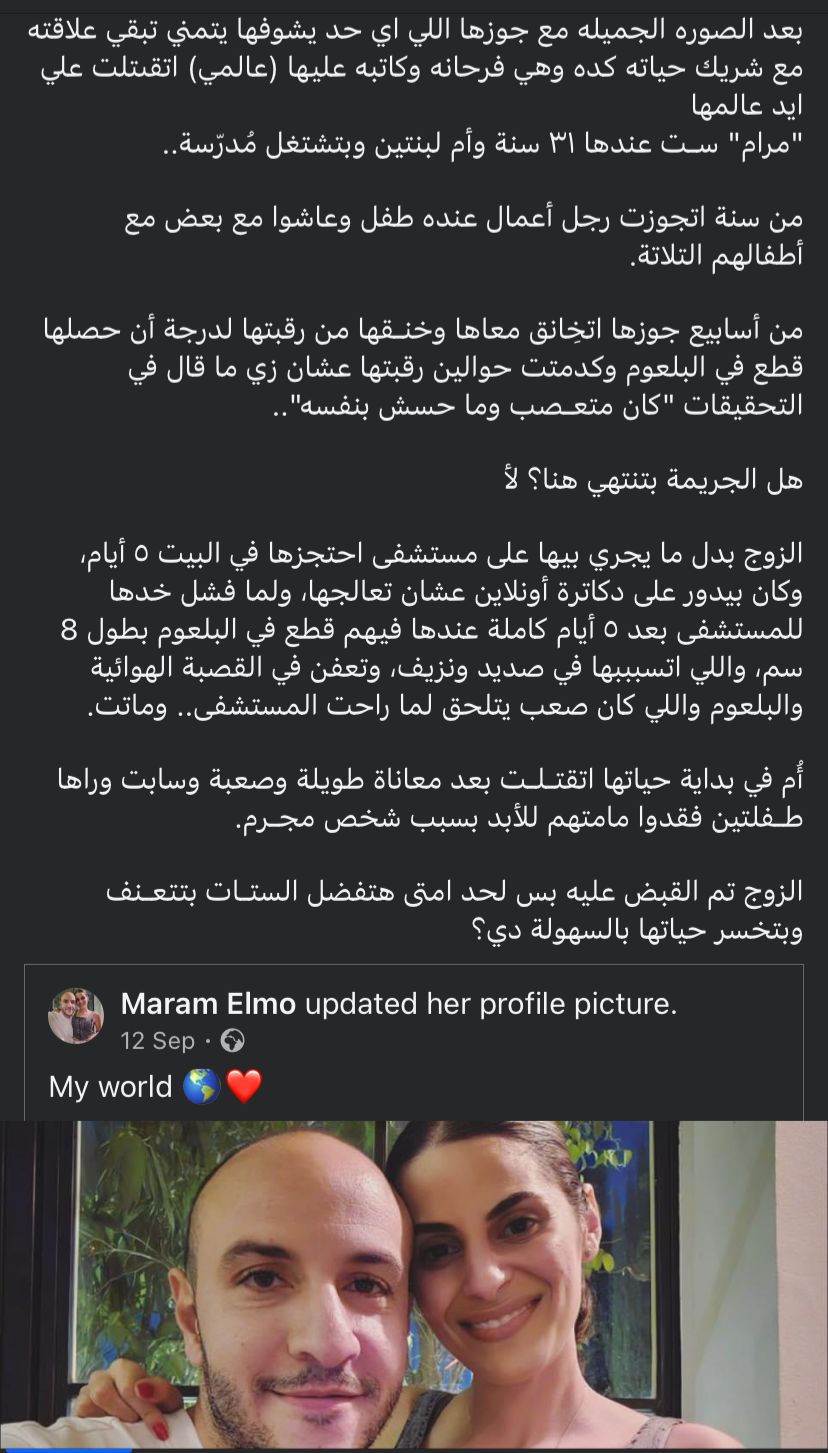828x1453 pixels.
Task: Open Maram Elmo's profile avatar
Action: (76, 1016)
